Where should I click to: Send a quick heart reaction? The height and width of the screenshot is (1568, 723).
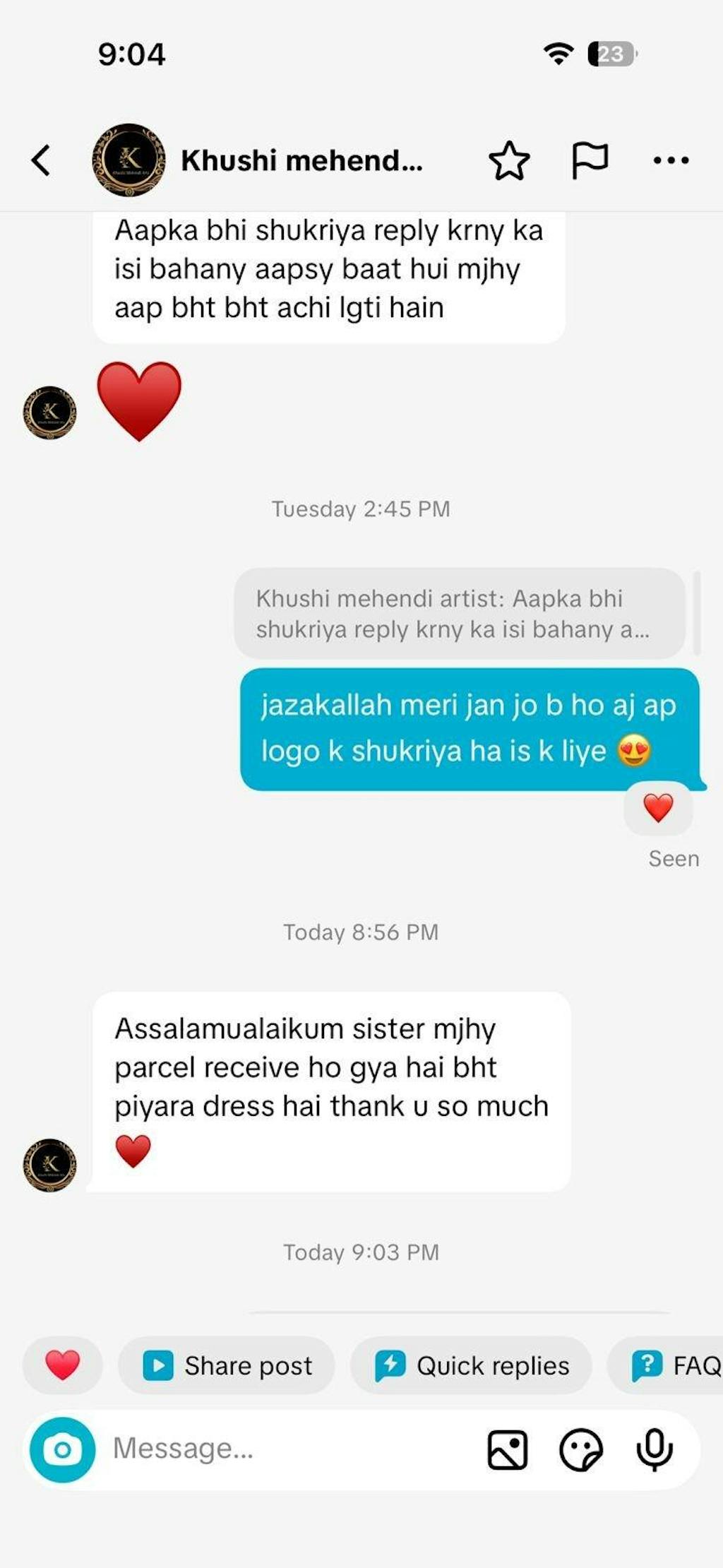62,1365
